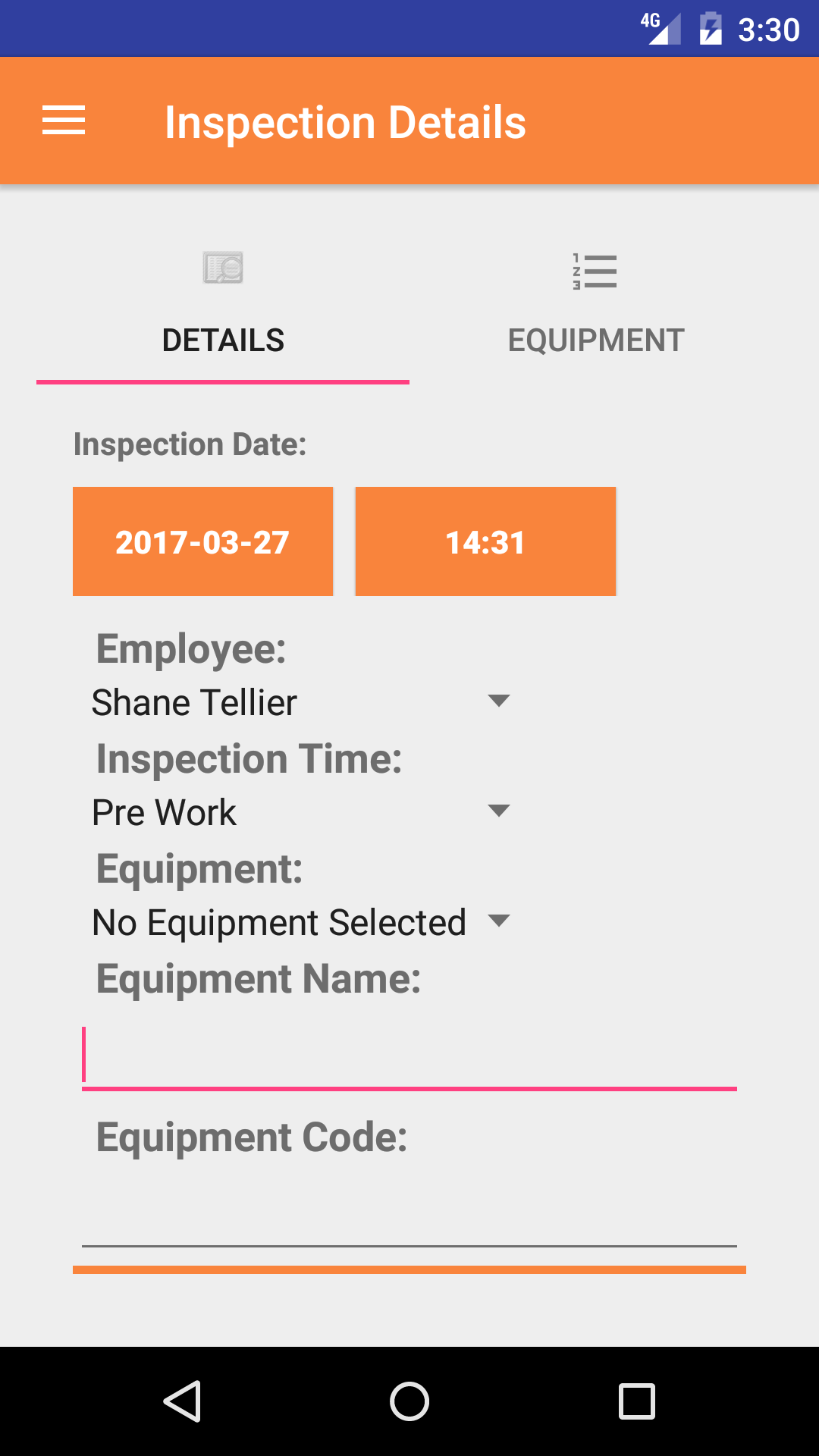
Task: Change the inspection date 2017-03-27
Action: pyautogui.click(x=202, y=541)
